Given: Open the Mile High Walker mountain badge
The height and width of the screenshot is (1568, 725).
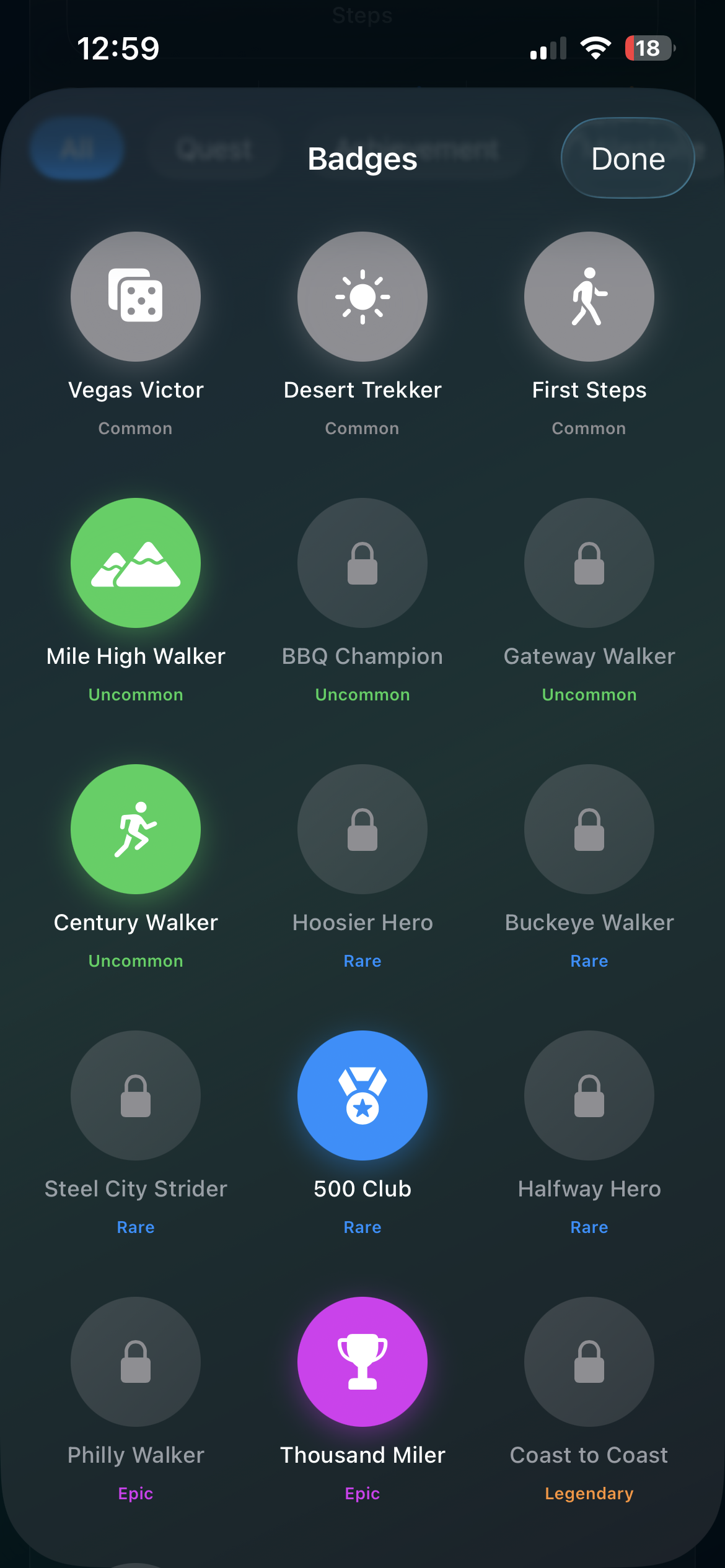Looking at the screenshot, I should (135, 562).
